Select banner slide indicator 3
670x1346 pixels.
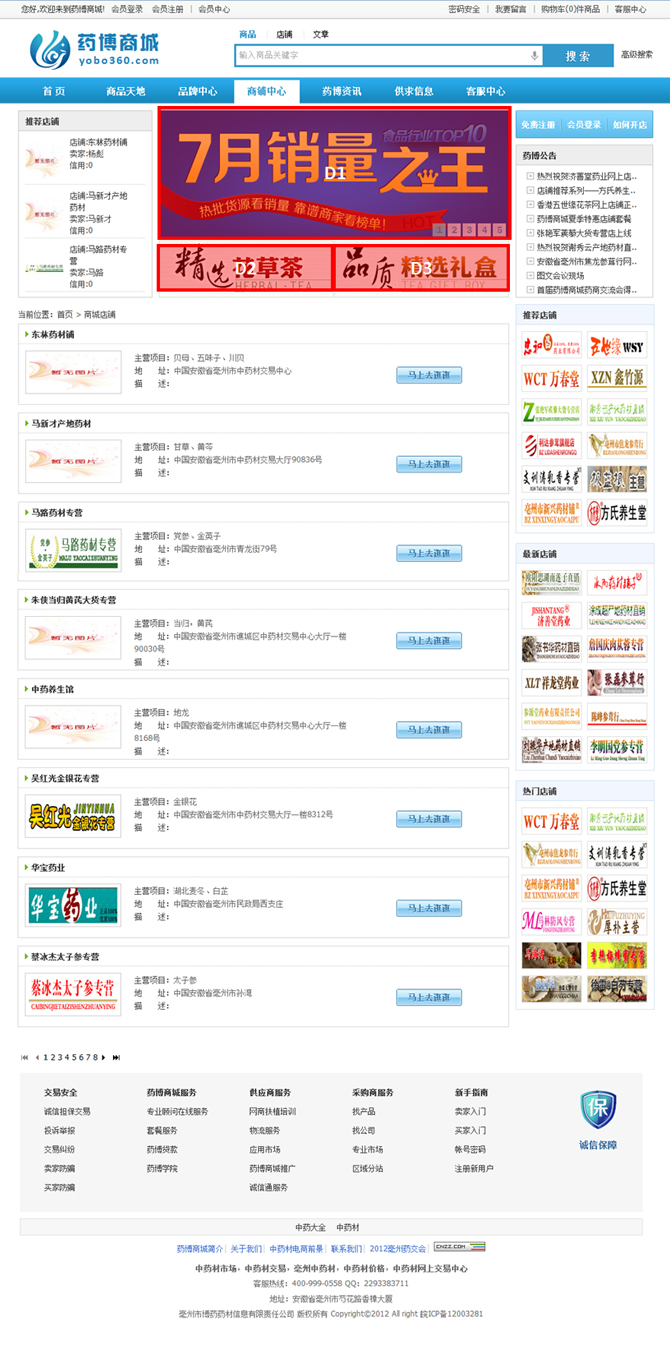pyautogui.click(x=469, y=230)
